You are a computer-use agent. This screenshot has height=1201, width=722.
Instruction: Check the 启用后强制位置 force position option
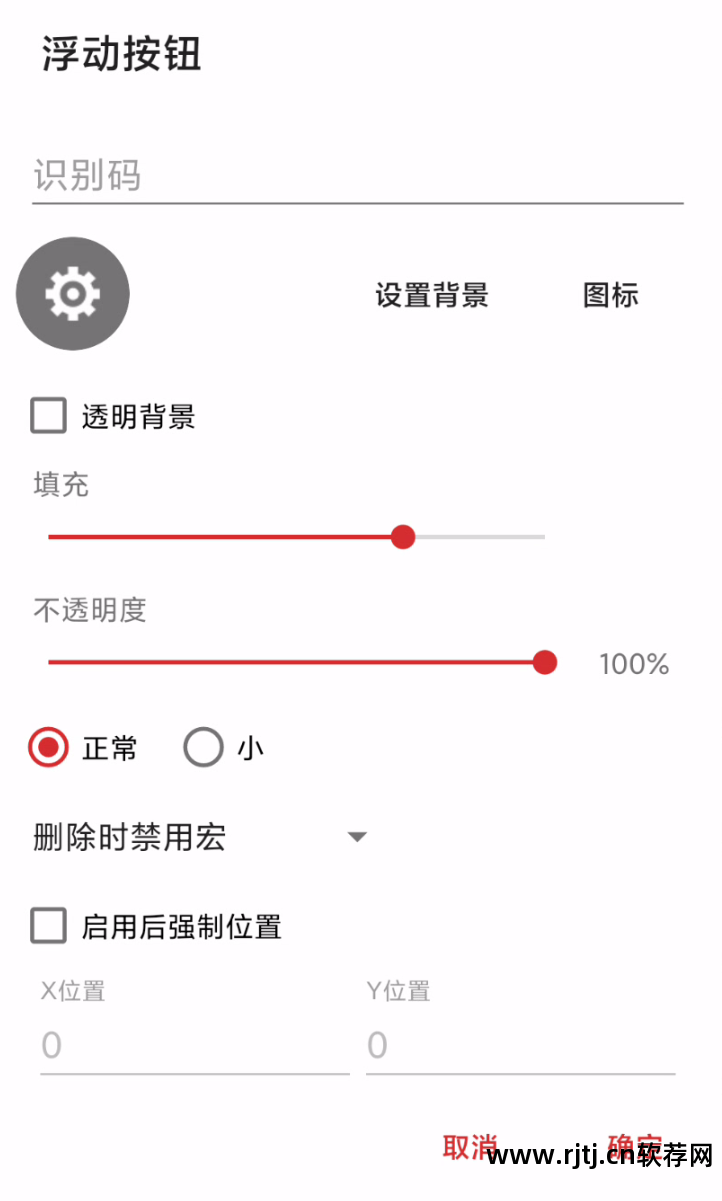pyautogui.click(x=47, y=926)
